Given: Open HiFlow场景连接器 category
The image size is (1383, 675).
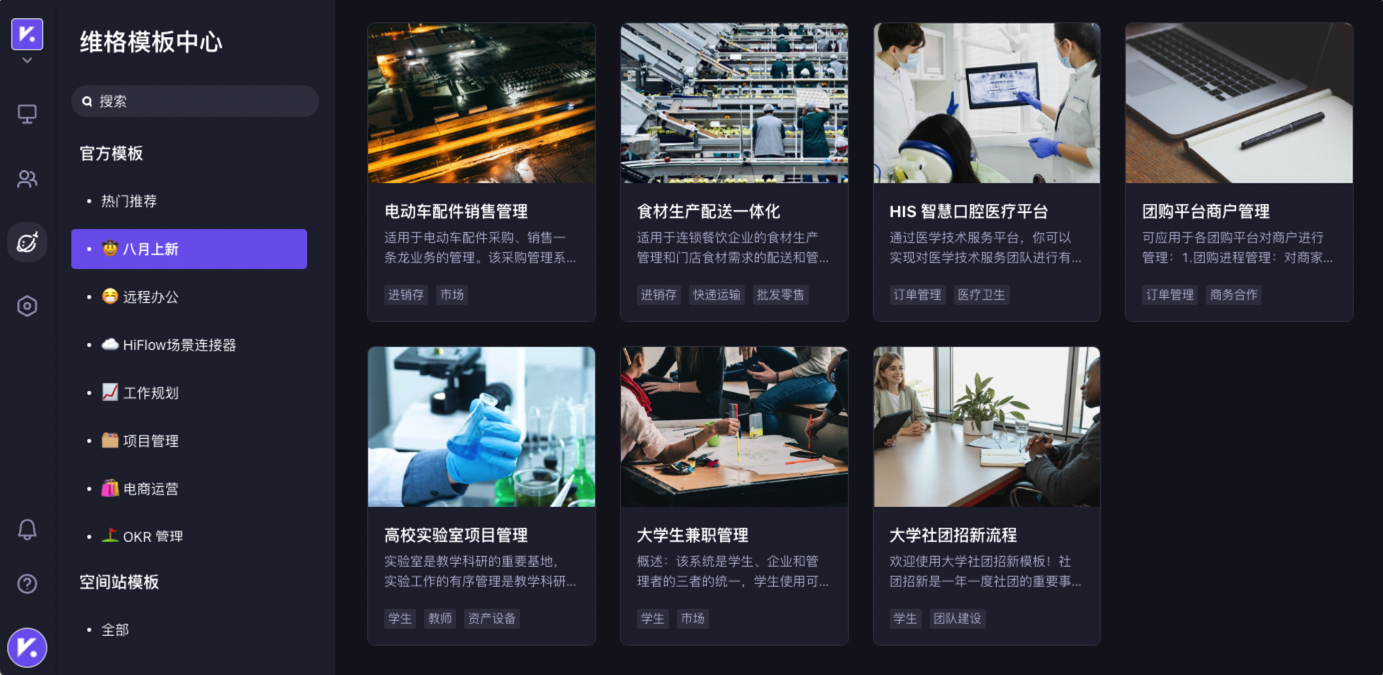Looking at the screenshot, I should click(x=179, y=345).
